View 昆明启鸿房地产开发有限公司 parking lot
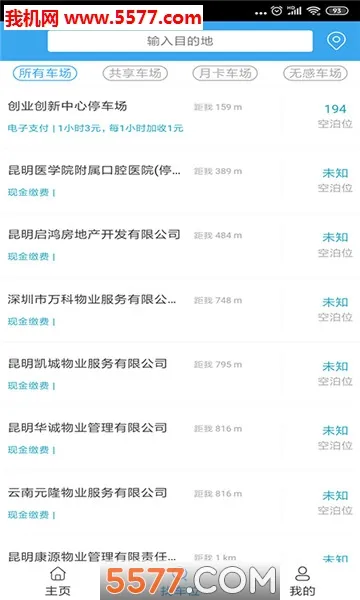The width and height of the screenshot is (360, 600). pyautogui.click(x=180, y=245)
